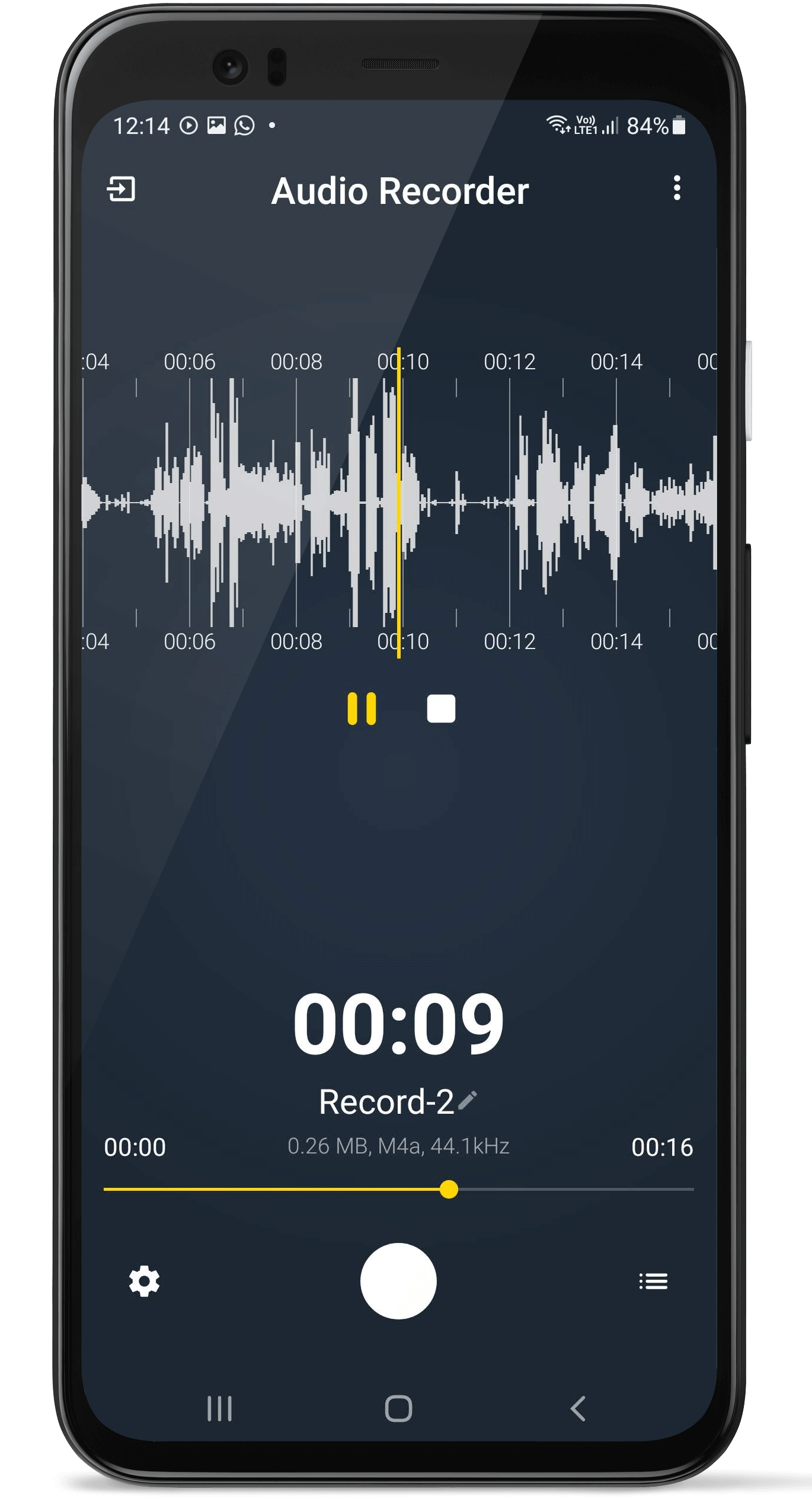Tap the import audio icon
Screen dimensions: 812x1502
click(122, 189)
